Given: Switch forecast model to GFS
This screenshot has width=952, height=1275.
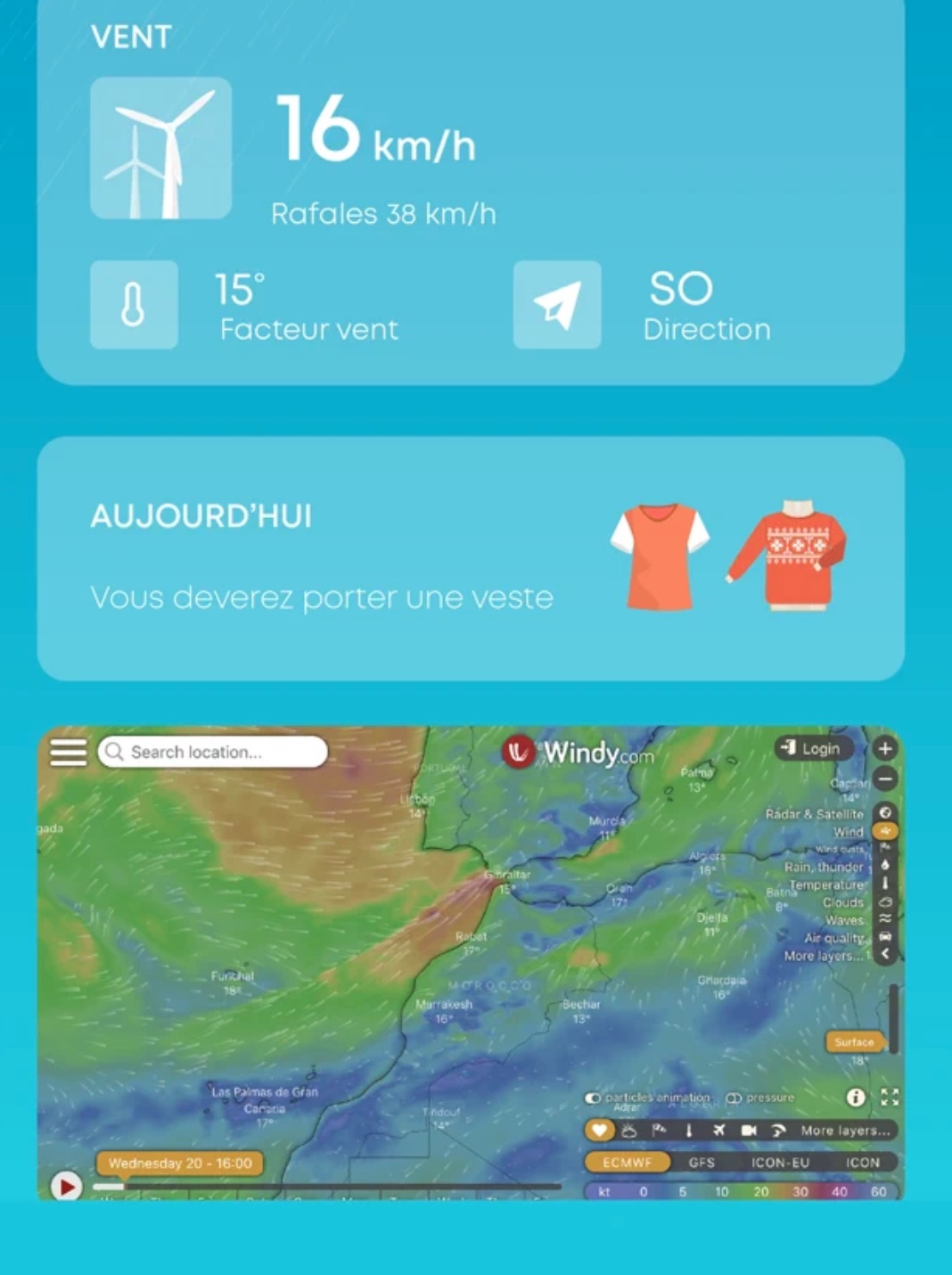Looking at the screenshot, I should [702, 1163].
